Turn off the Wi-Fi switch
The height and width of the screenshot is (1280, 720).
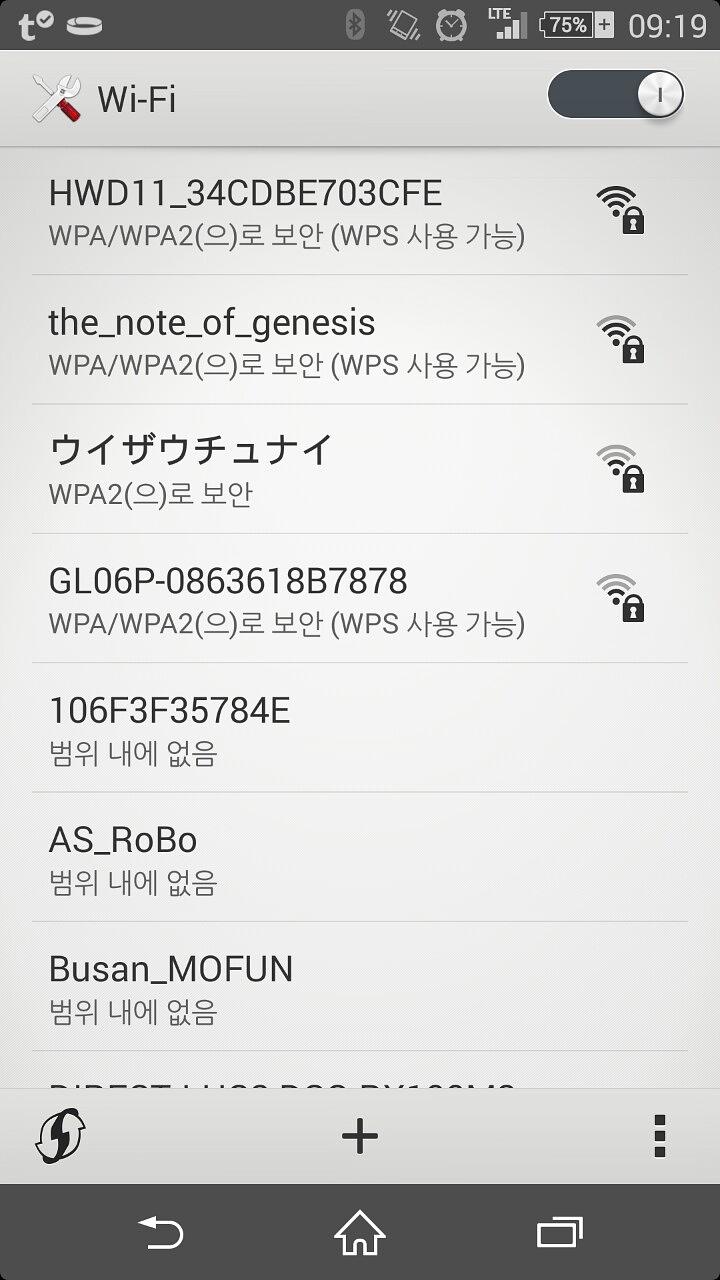pyautogui.click(x=615, y=96)
